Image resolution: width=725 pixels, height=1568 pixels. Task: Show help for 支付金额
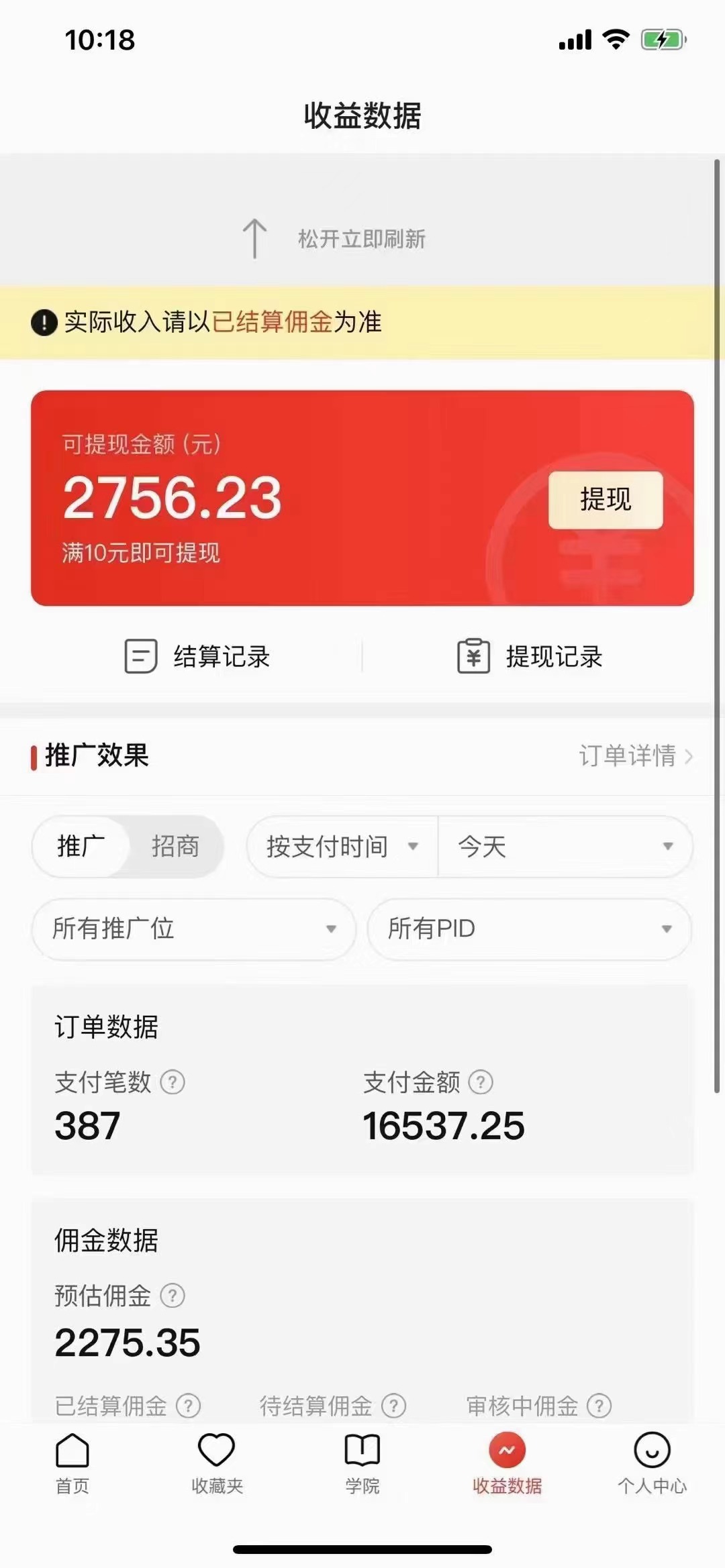[481, 1082]
